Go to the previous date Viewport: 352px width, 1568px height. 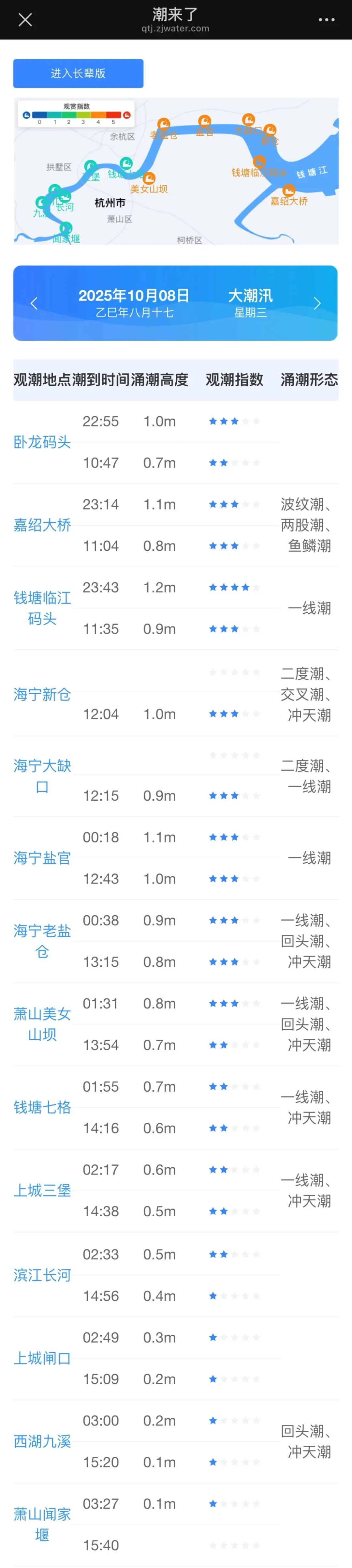tap(34, 303)
